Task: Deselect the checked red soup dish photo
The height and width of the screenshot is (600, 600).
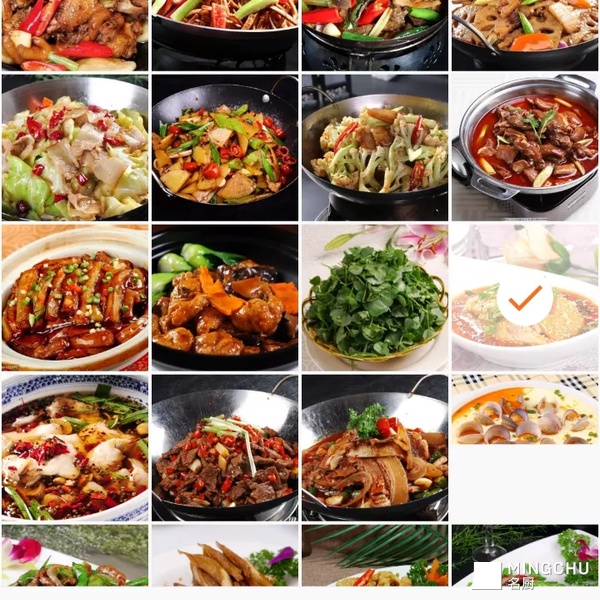Action: 524,296
